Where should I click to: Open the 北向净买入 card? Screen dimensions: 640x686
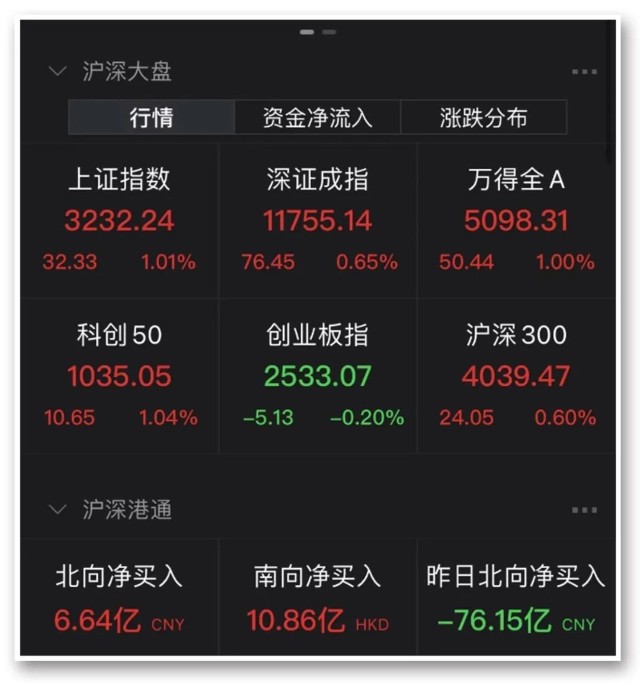[x=119, y=598]
